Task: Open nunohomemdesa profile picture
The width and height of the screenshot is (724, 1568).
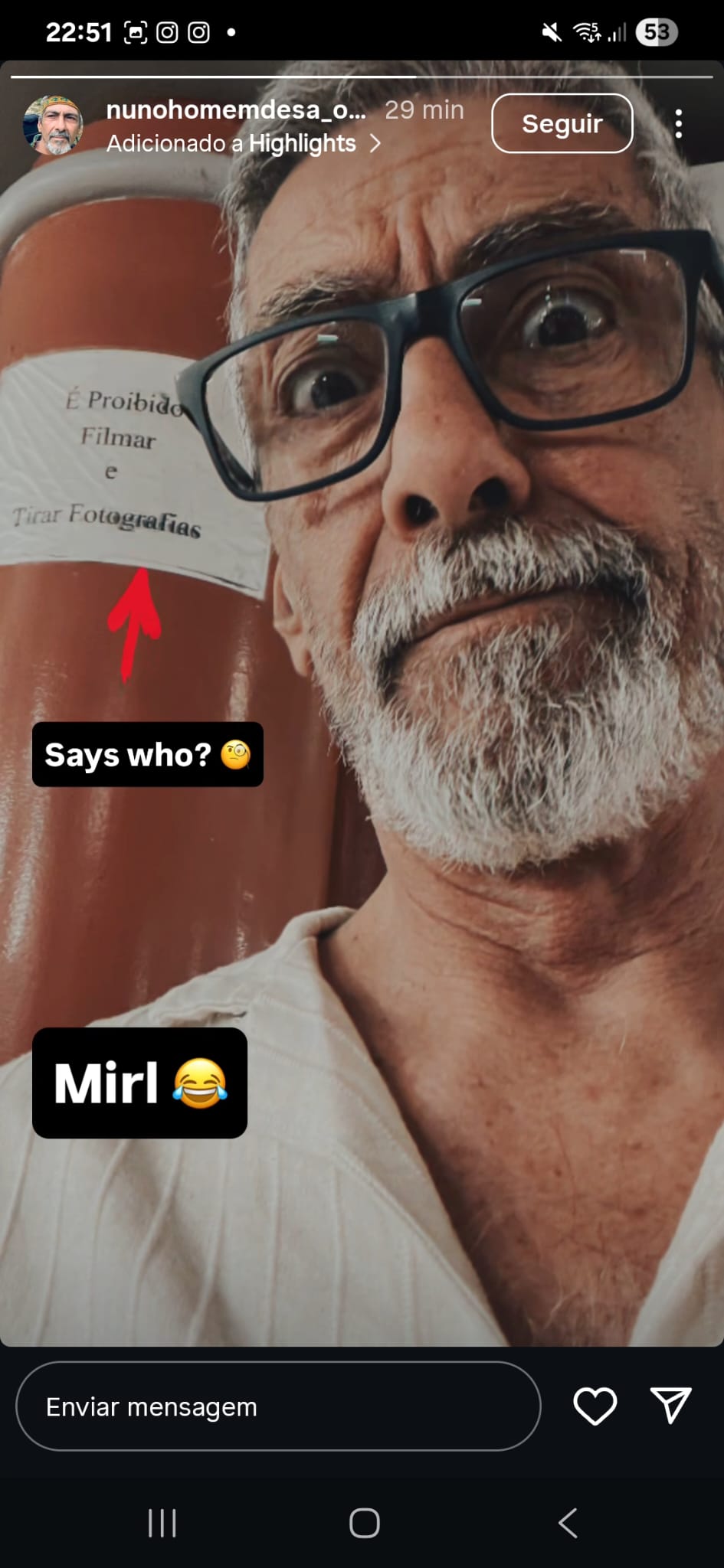Action: click(53, 125)
